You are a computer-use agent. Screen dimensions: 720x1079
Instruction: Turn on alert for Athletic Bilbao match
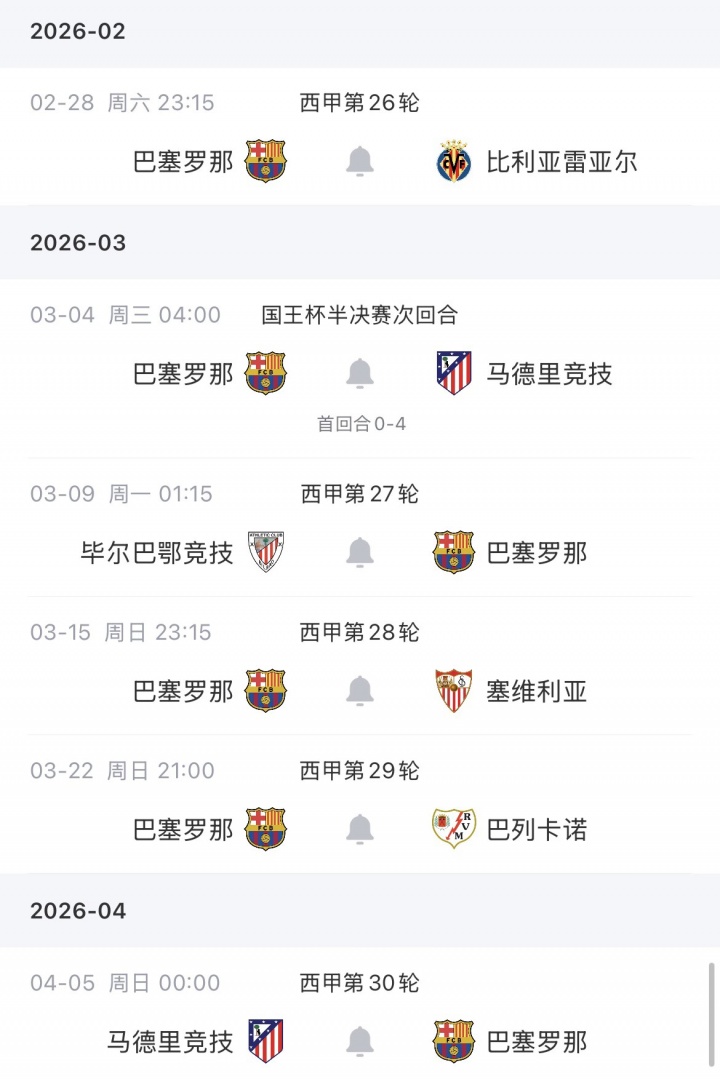coord(360,553)
